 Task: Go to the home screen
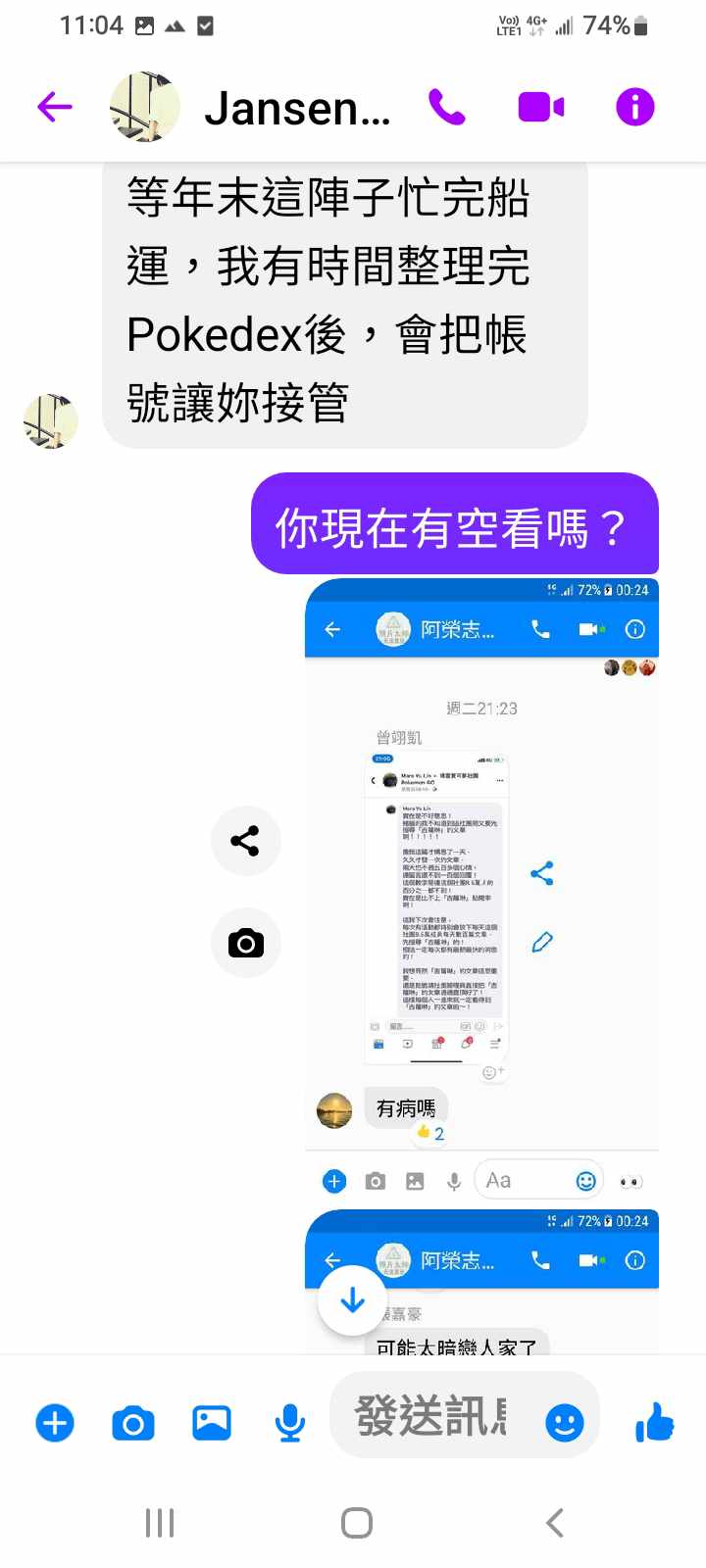tap(356, 1523)
